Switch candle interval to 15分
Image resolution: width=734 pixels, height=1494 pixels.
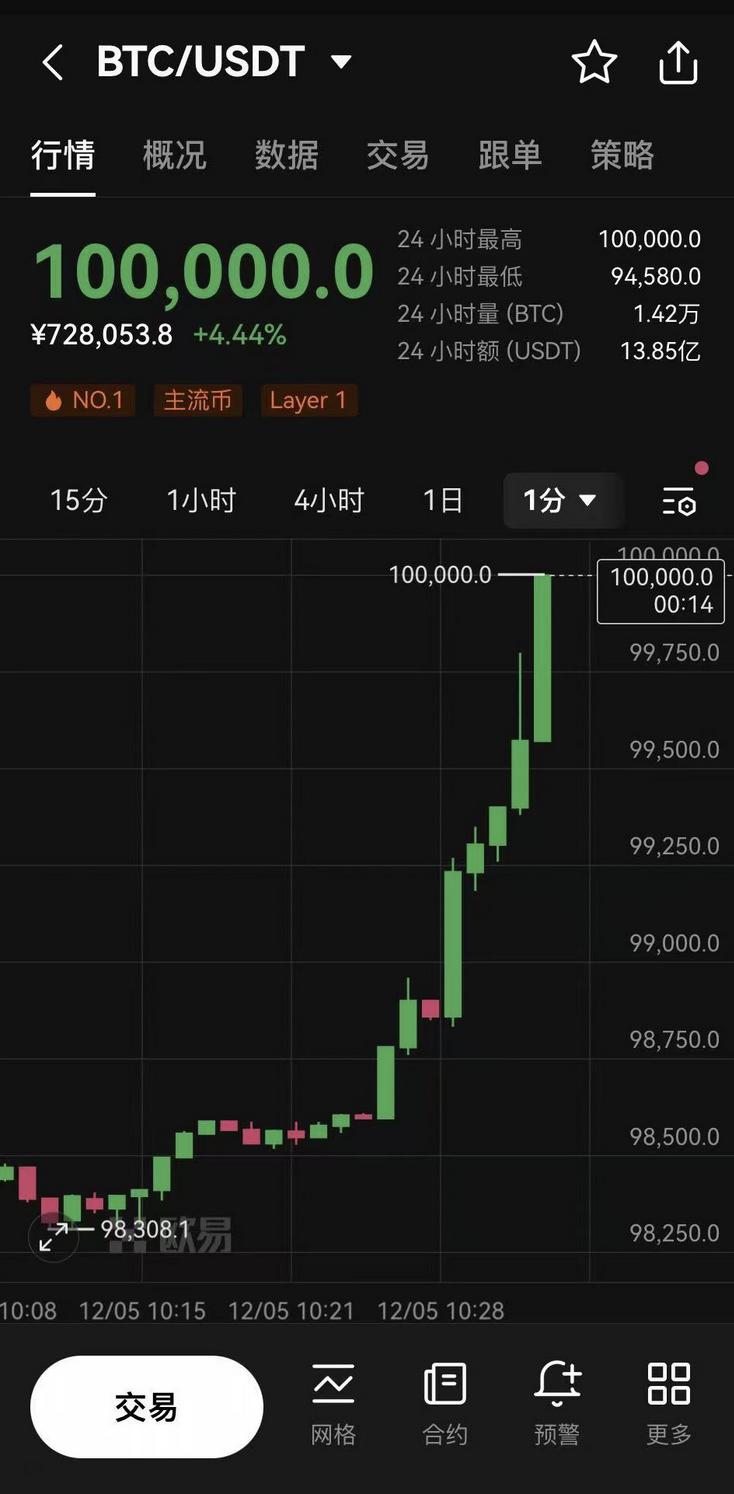(x=77, y=500)
